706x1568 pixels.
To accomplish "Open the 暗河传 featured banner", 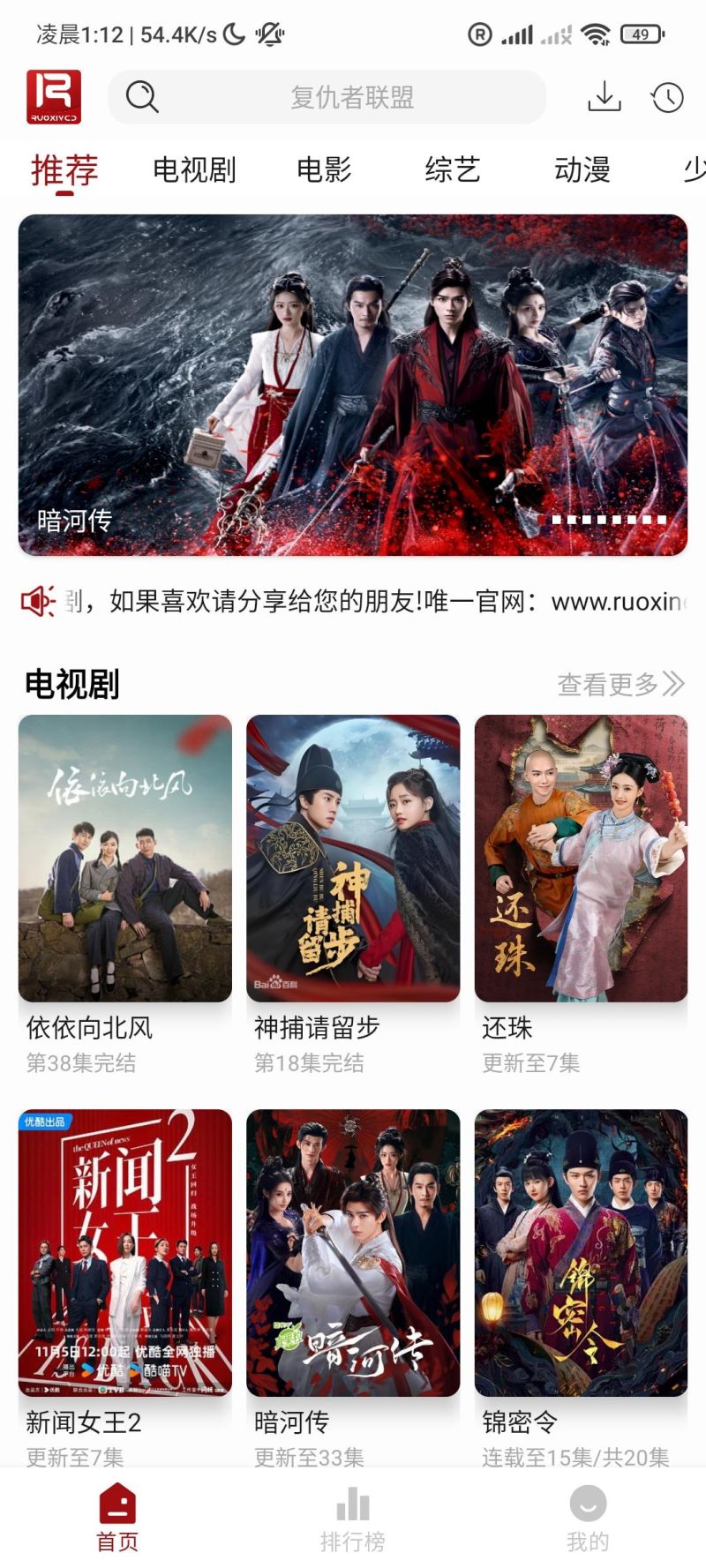I will (x=353, y=385).
